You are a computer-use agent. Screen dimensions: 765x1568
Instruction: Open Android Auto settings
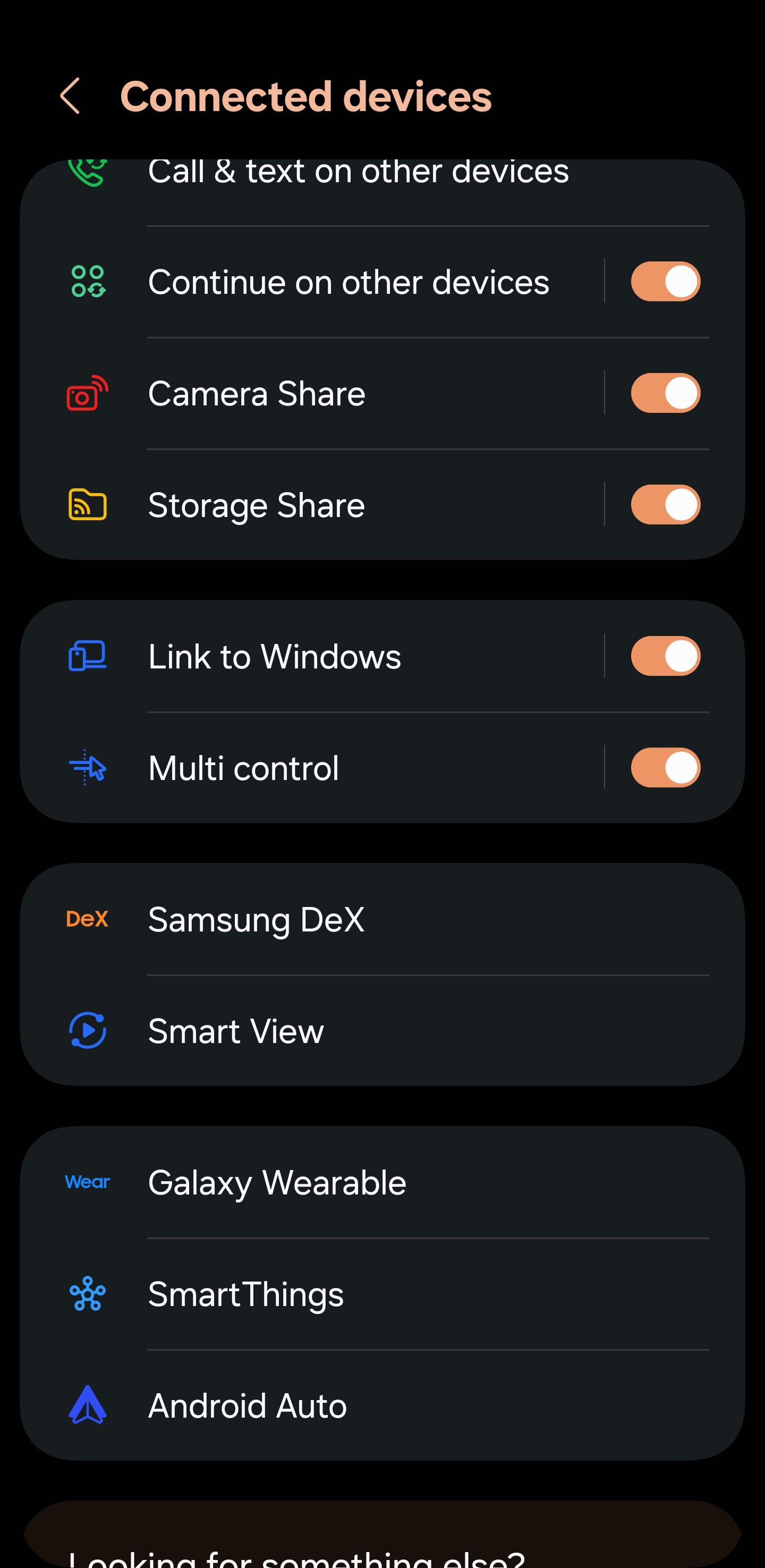click(x=247, y=1405)
